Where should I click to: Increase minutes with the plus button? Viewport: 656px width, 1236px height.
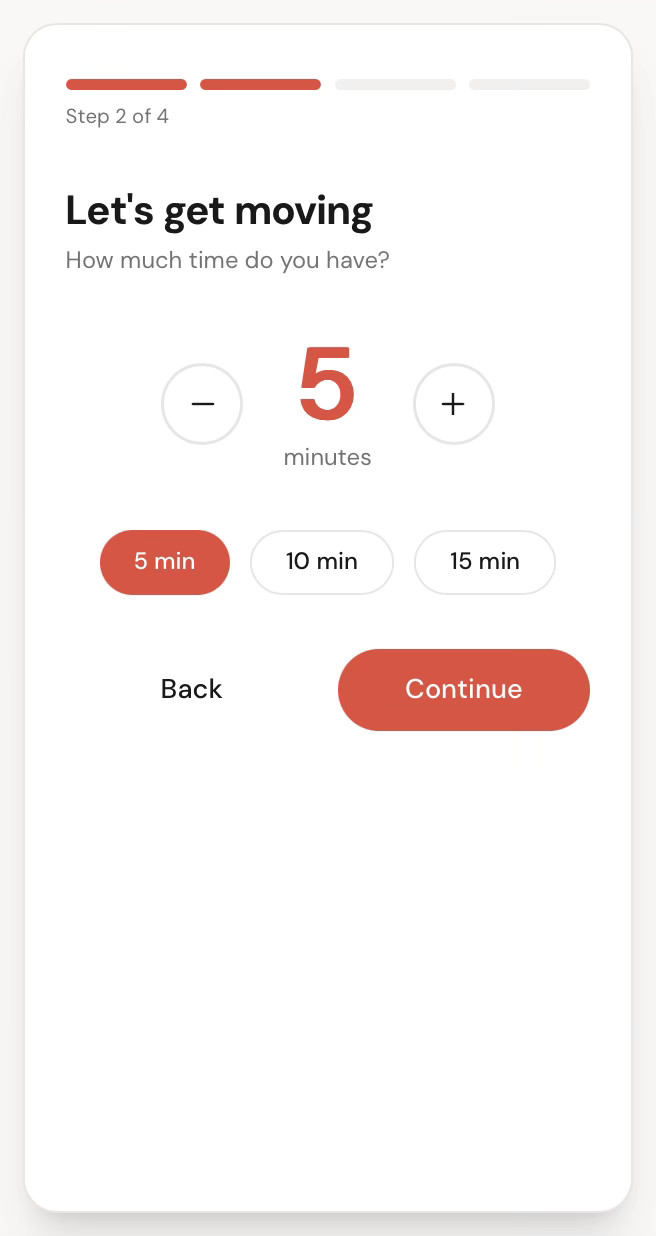453,404
